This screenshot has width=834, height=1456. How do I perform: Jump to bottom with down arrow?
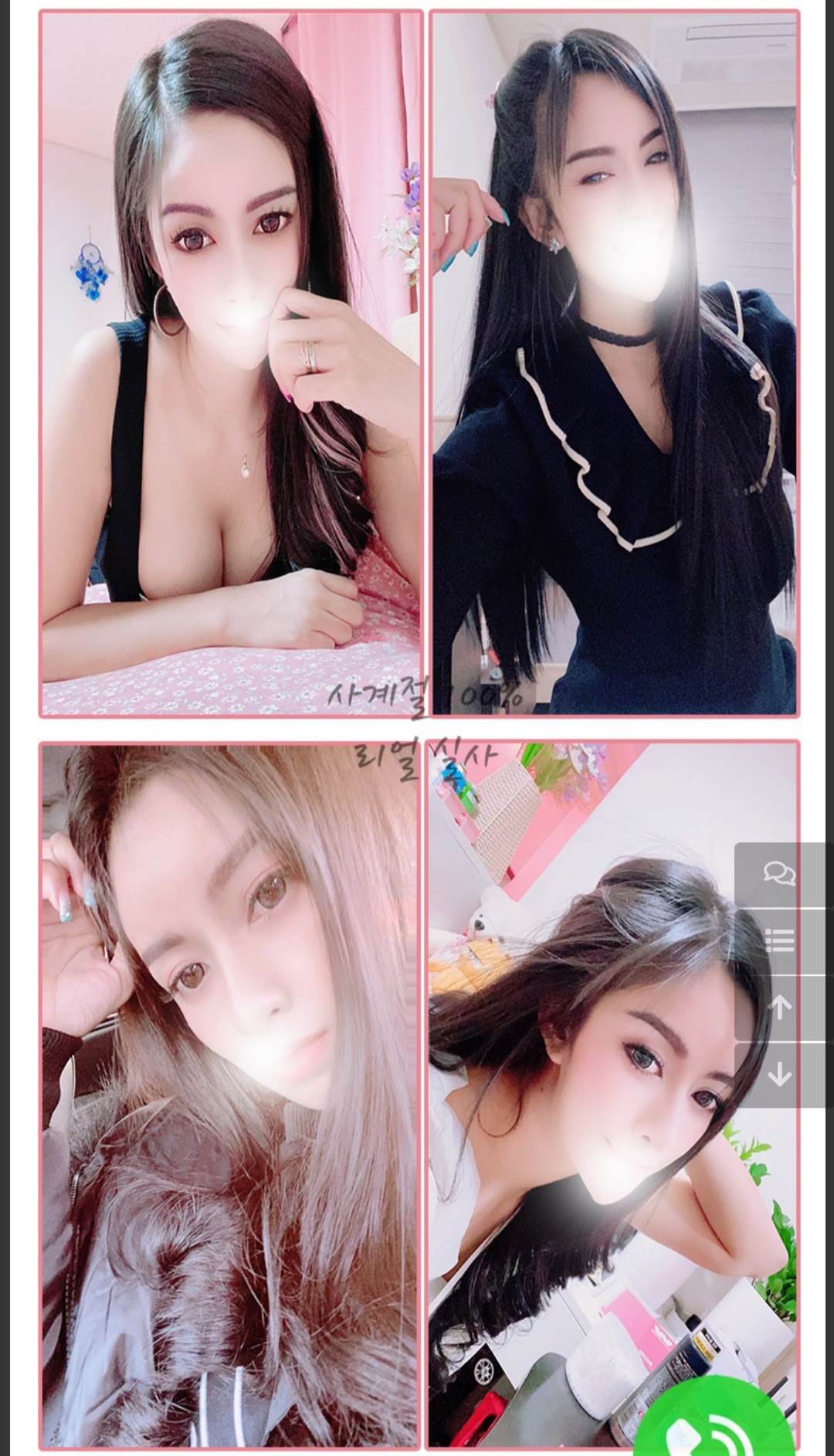(780, 1074)
